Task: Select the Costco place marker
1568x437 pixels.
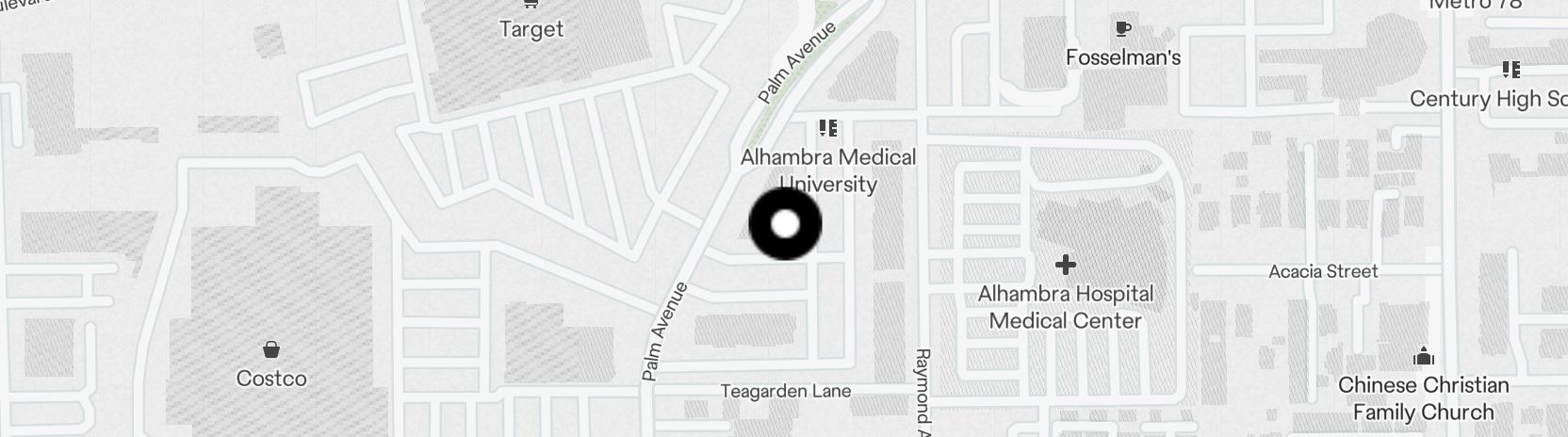Action: coord(271,350)
